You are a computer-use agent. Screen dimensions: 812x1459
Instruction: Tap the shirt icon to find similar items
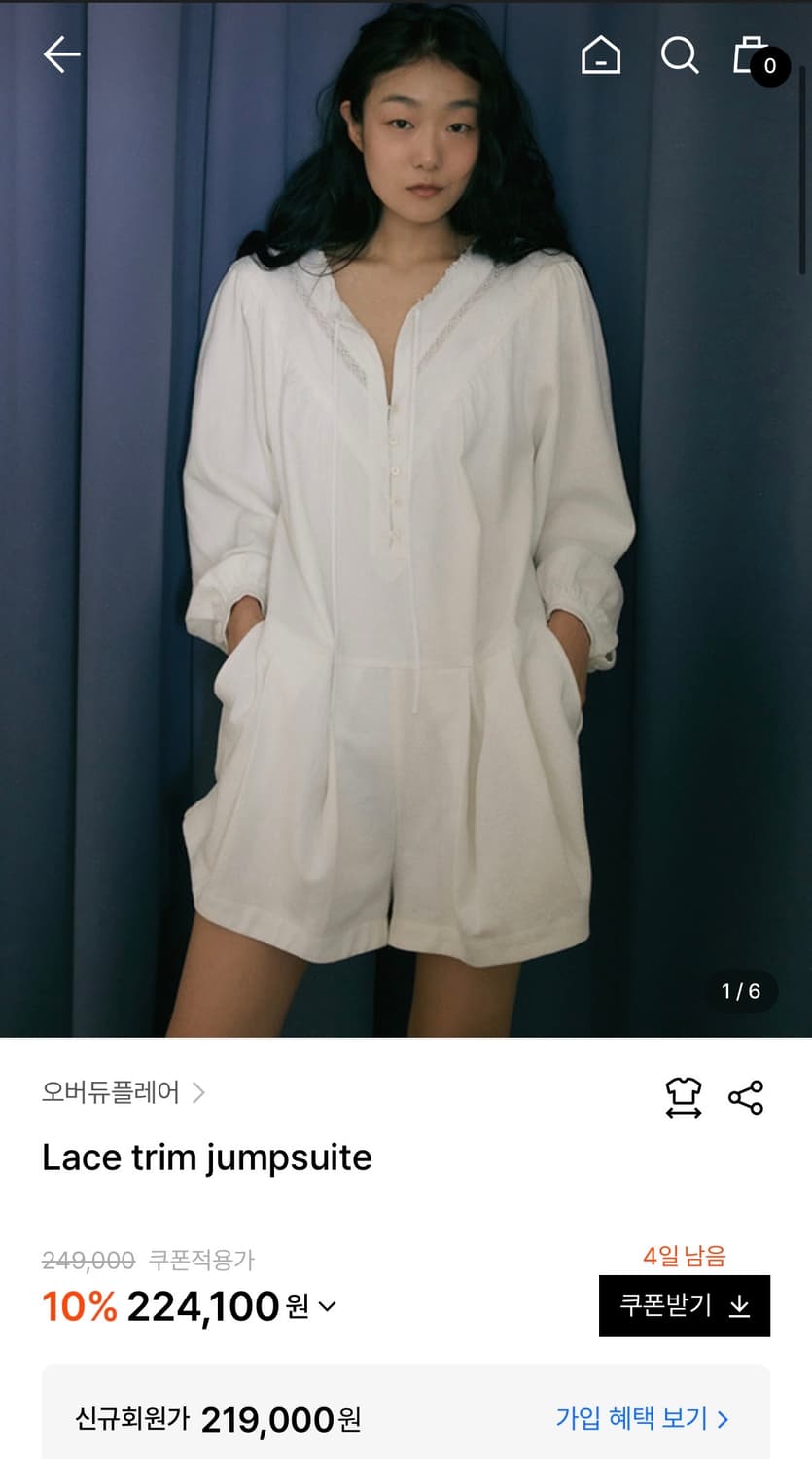click(x=684, y=1093)
